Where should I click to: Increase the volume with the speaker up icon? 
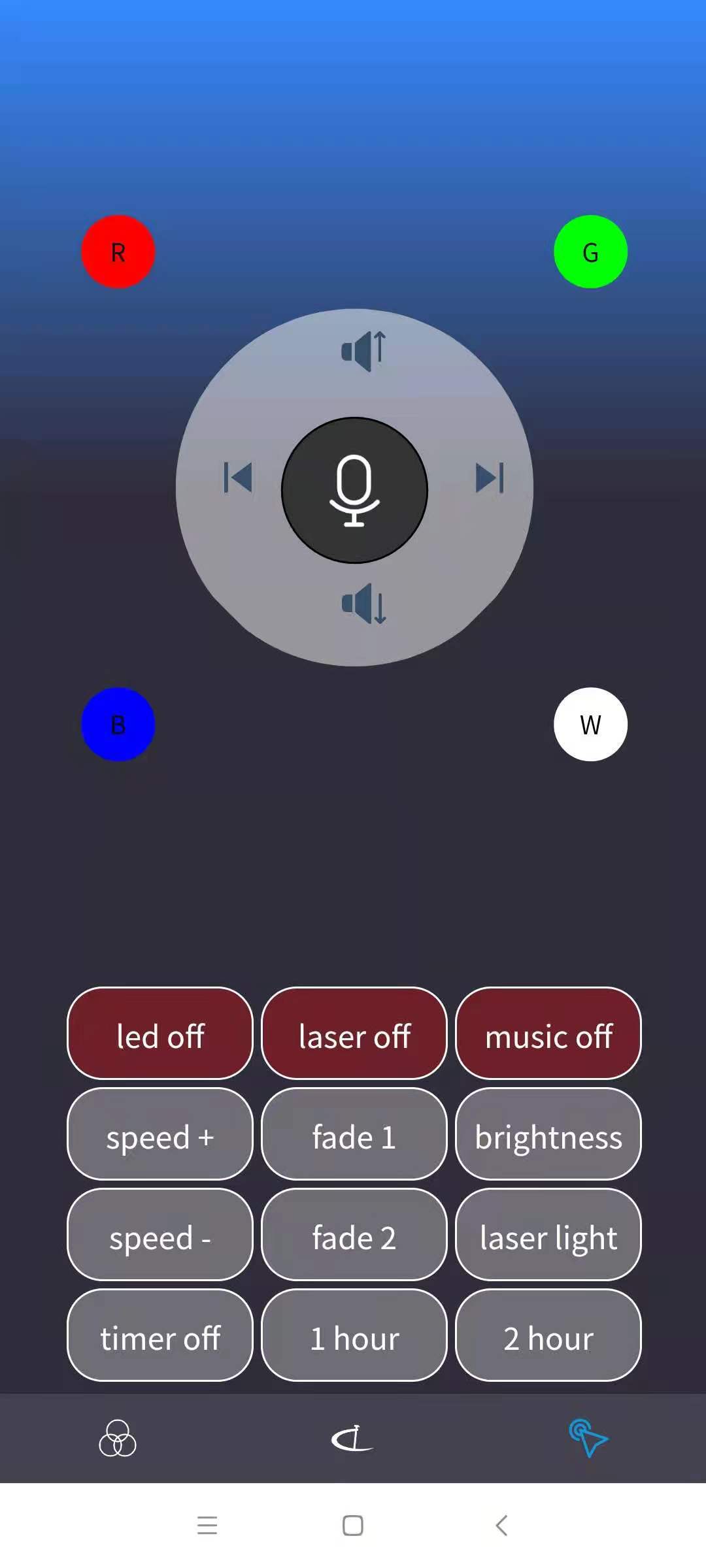(364, 351)
